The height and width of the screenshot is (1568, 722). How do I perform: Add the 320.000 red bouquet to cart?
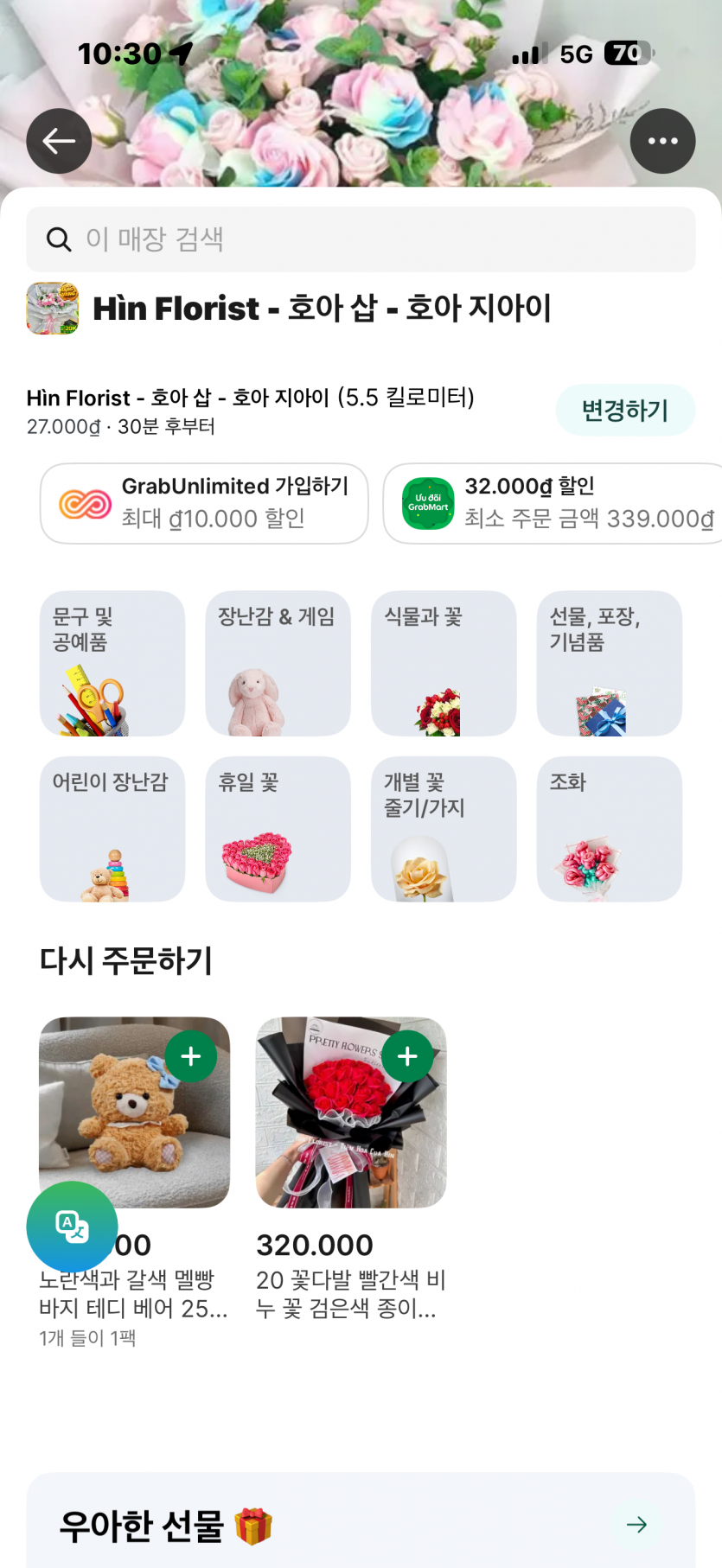(407, 1056)
